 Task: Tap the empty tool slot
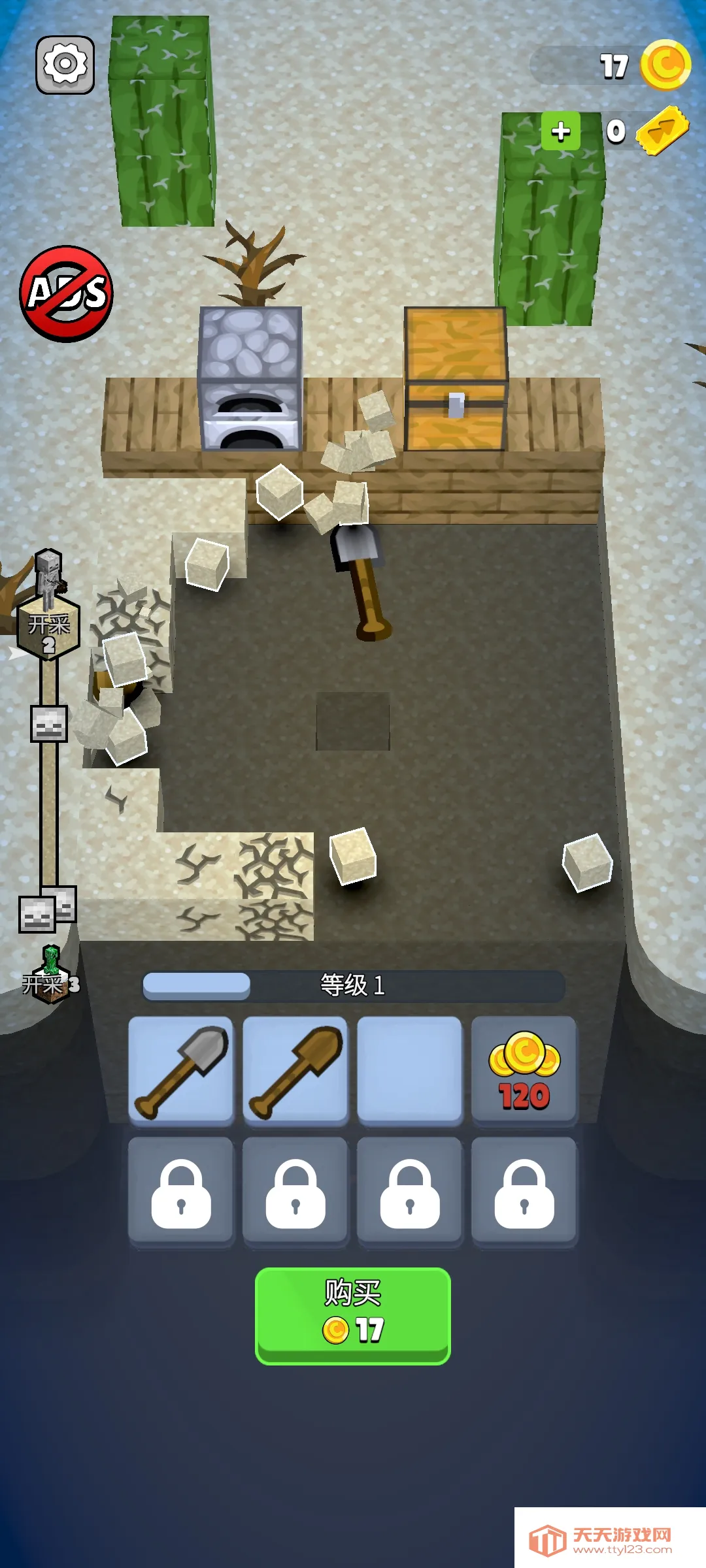point(410,1070)
